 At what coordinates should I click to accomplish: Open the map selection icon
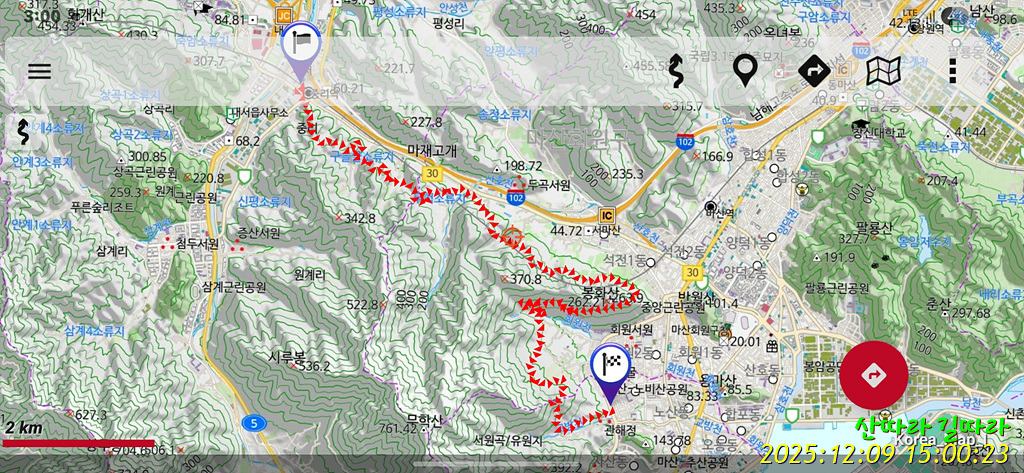point(884,71)
